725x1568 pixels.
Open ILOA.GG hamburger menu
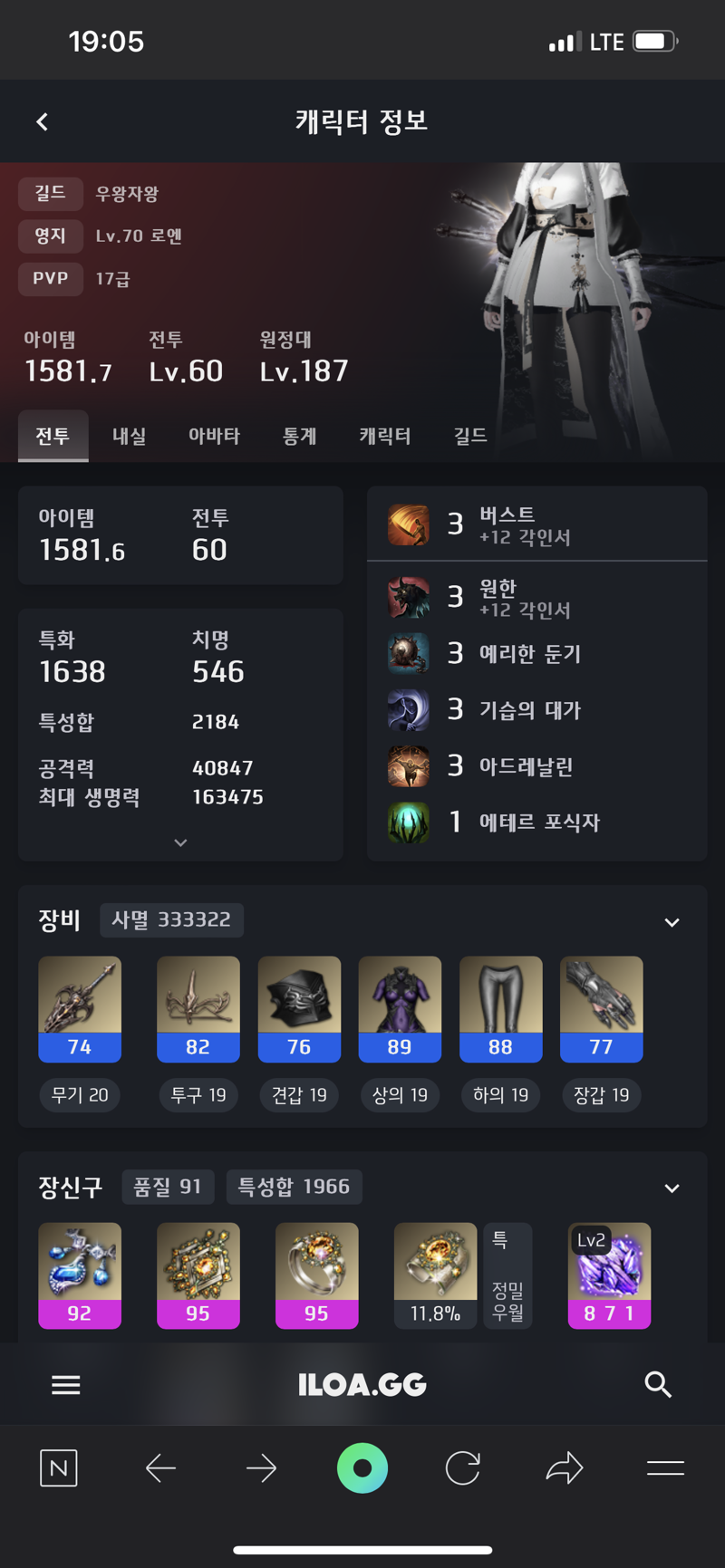coord(65,1384)
